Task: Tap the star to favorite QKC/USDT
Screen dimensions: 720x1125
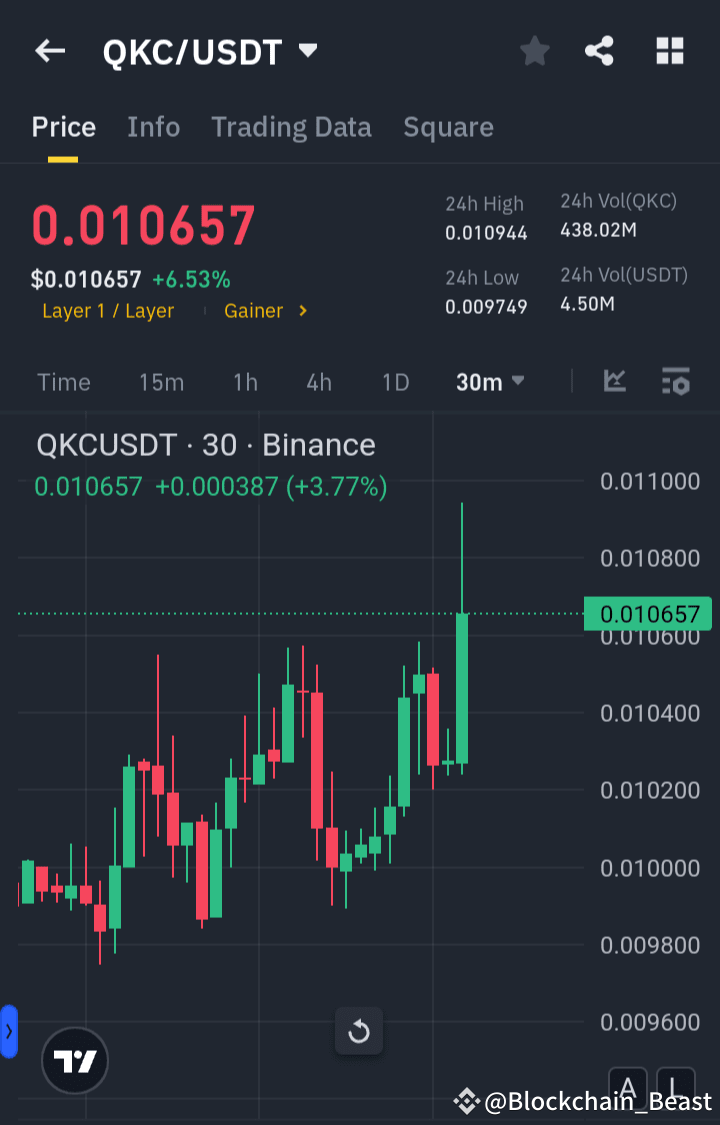Action: point(534,51)
